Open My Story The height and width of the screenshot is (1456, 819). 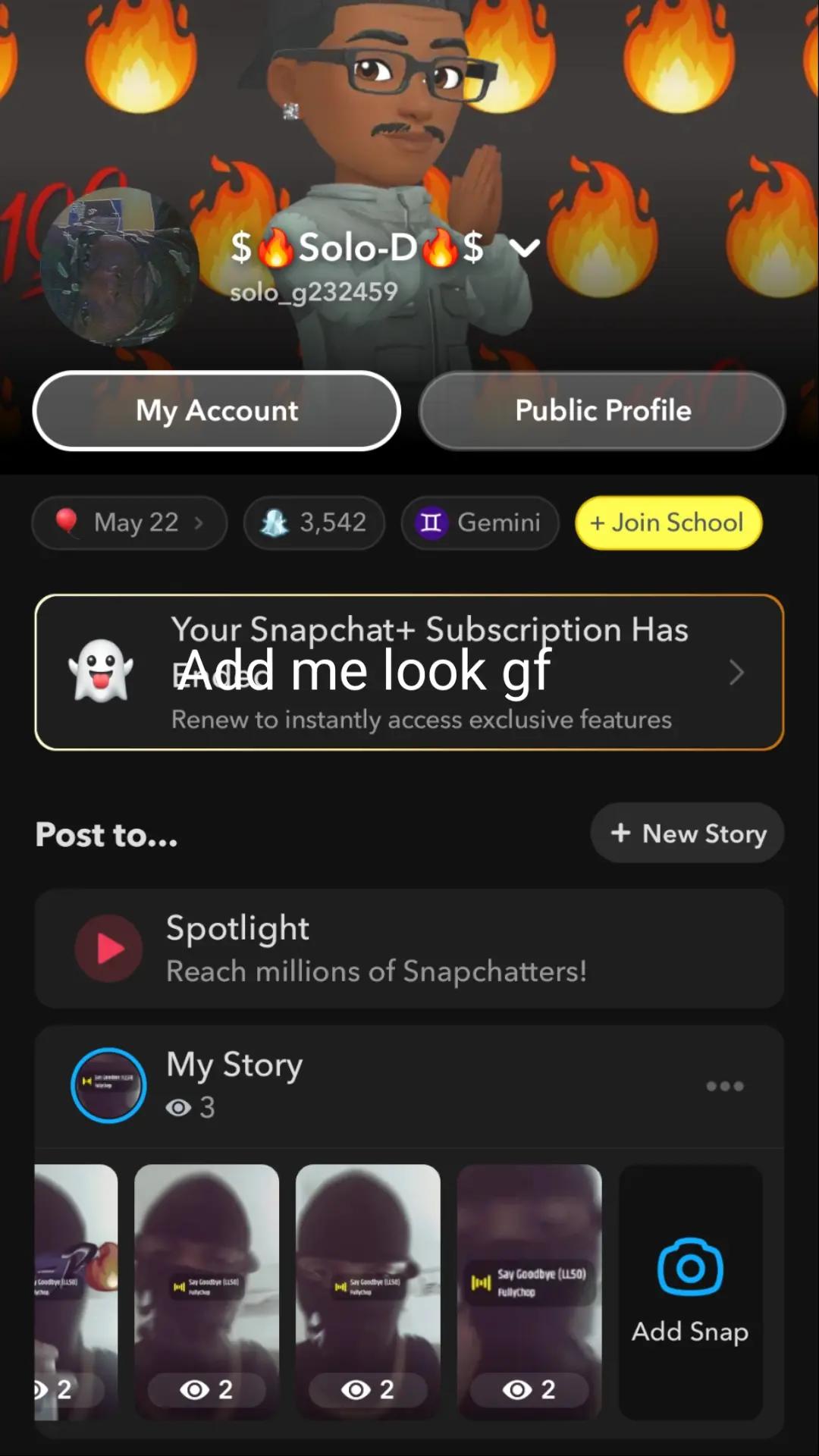[x=364, y=1086]
